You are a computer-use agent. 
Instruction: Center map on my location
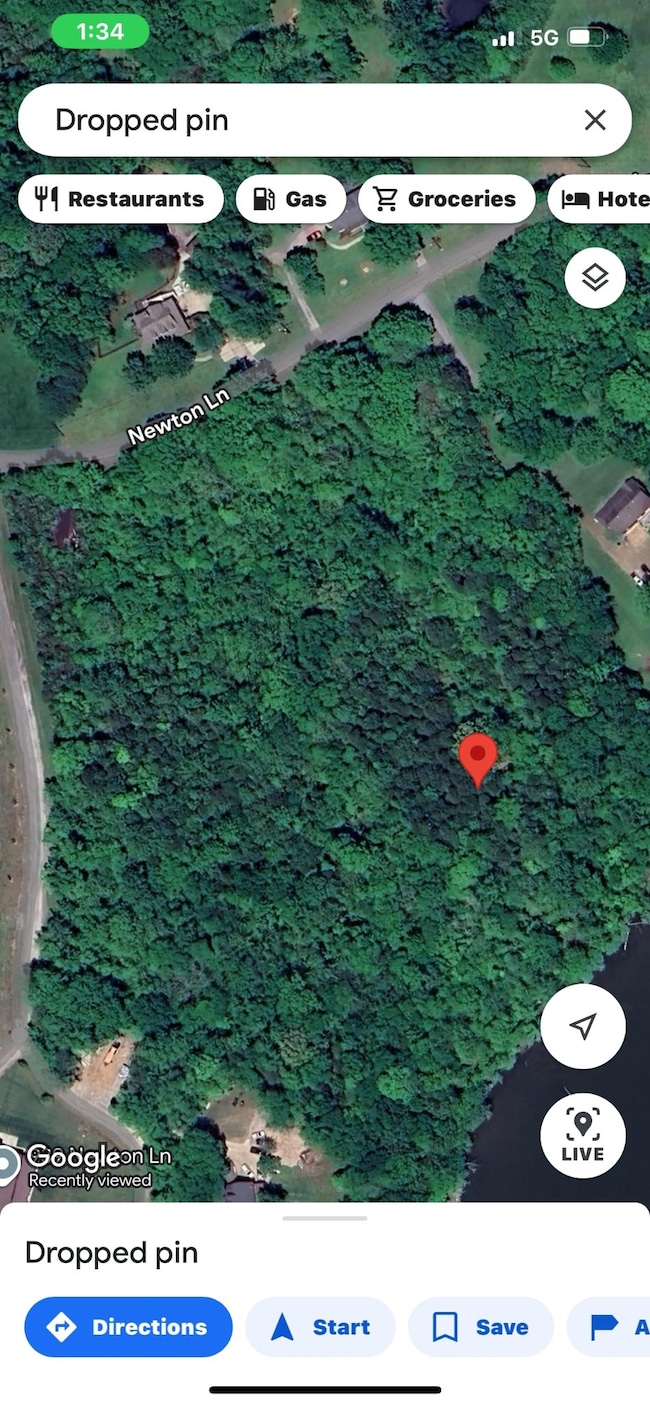point(583,1026)
